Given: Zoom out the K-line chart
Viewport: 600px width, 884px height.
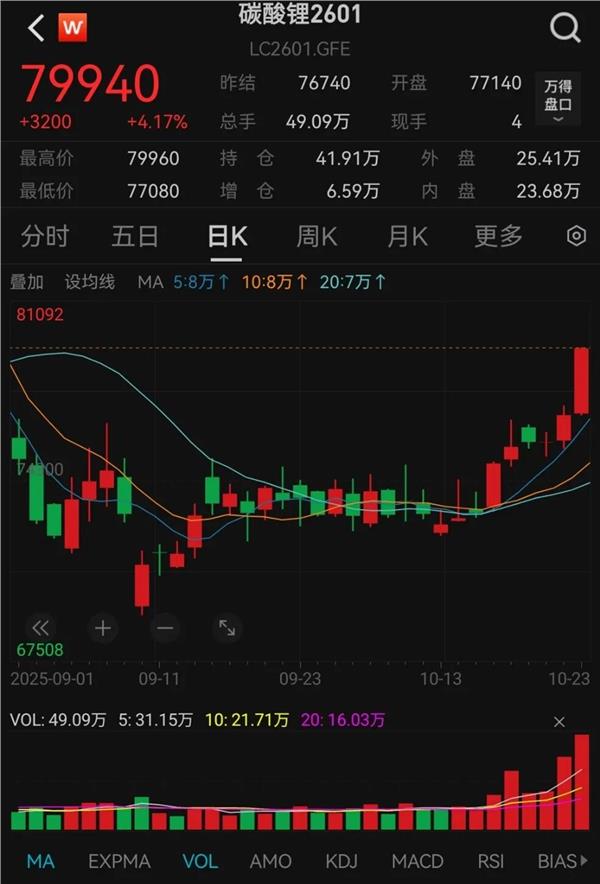Looking at the screenshot, I should [165, 628].
